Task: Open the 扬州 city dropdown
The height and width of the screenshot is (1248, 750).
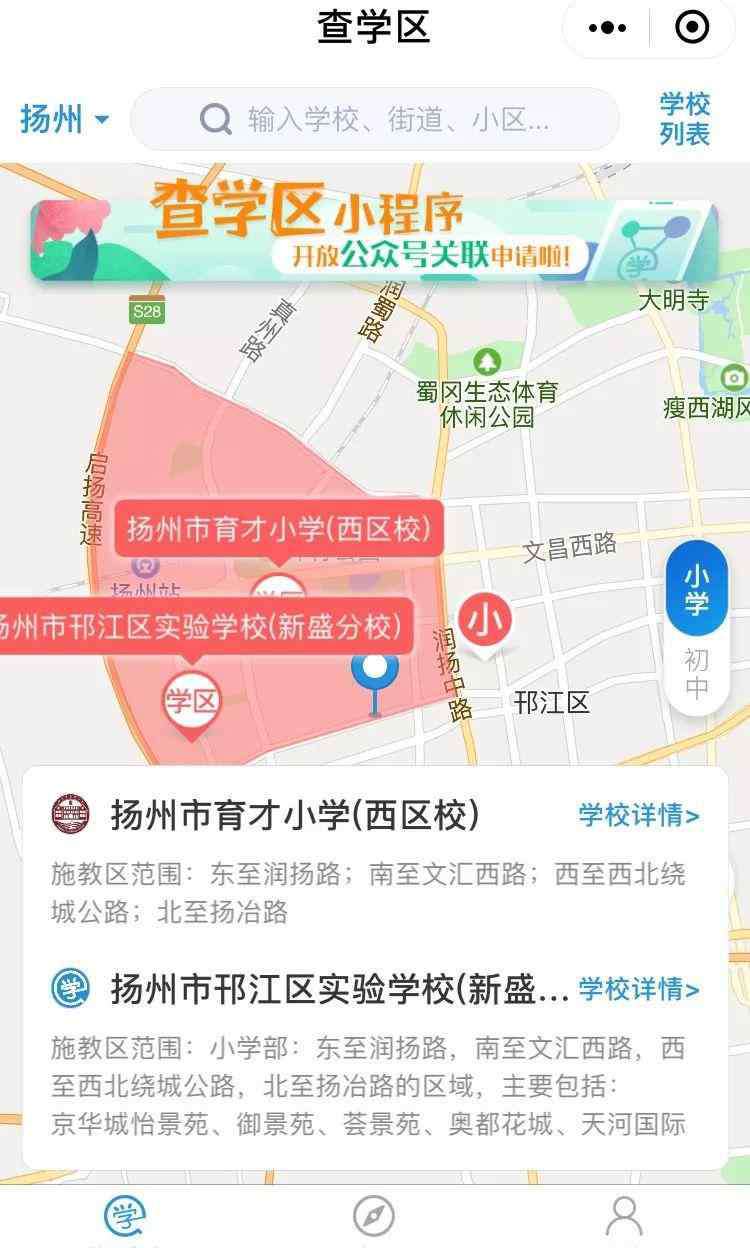Action: coord(65,120)
